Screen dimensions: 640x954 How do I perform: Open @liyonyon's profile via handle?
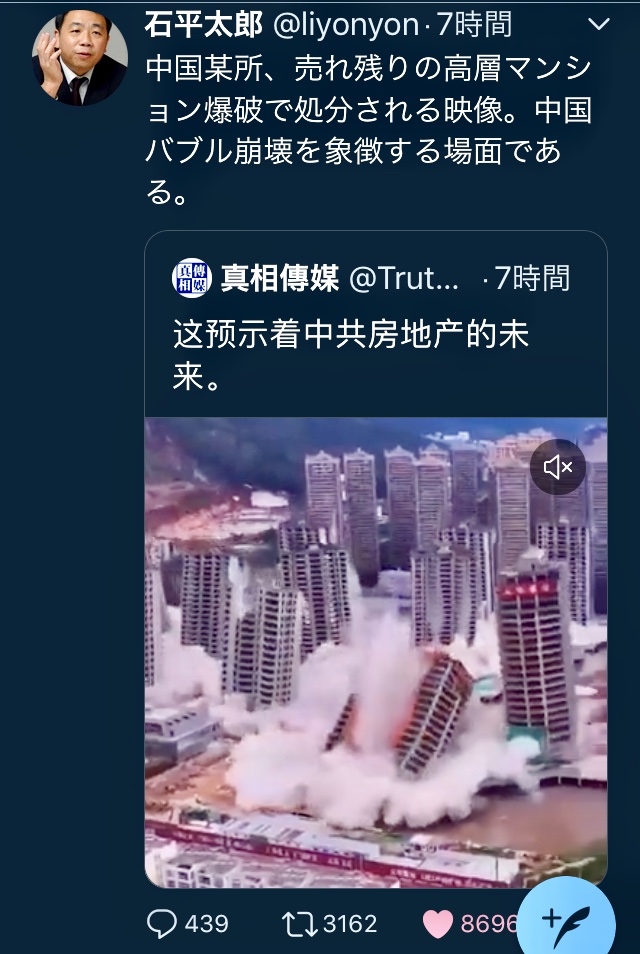tap(345, 24)
